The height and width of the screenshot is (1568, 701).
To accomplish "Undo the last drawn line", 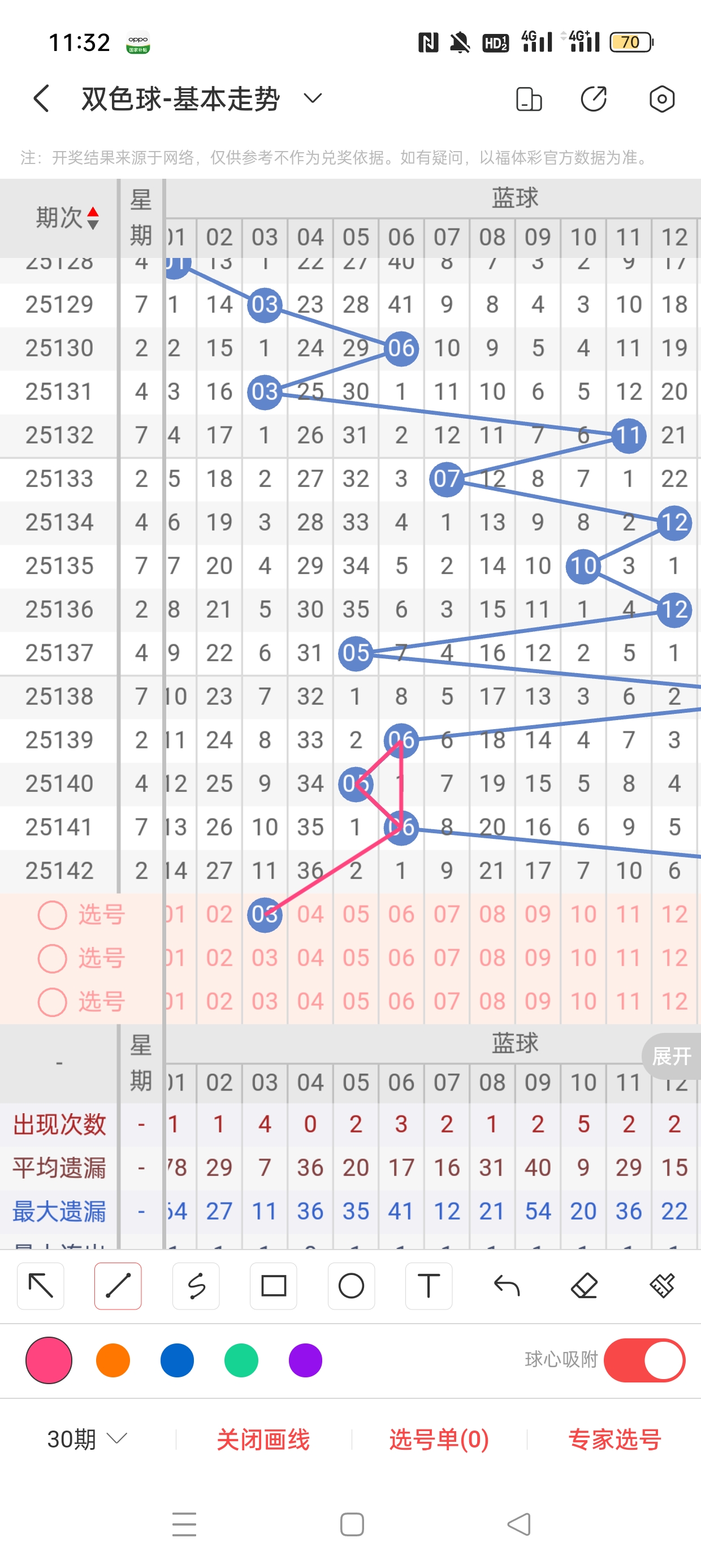I will coord(507,1286).
